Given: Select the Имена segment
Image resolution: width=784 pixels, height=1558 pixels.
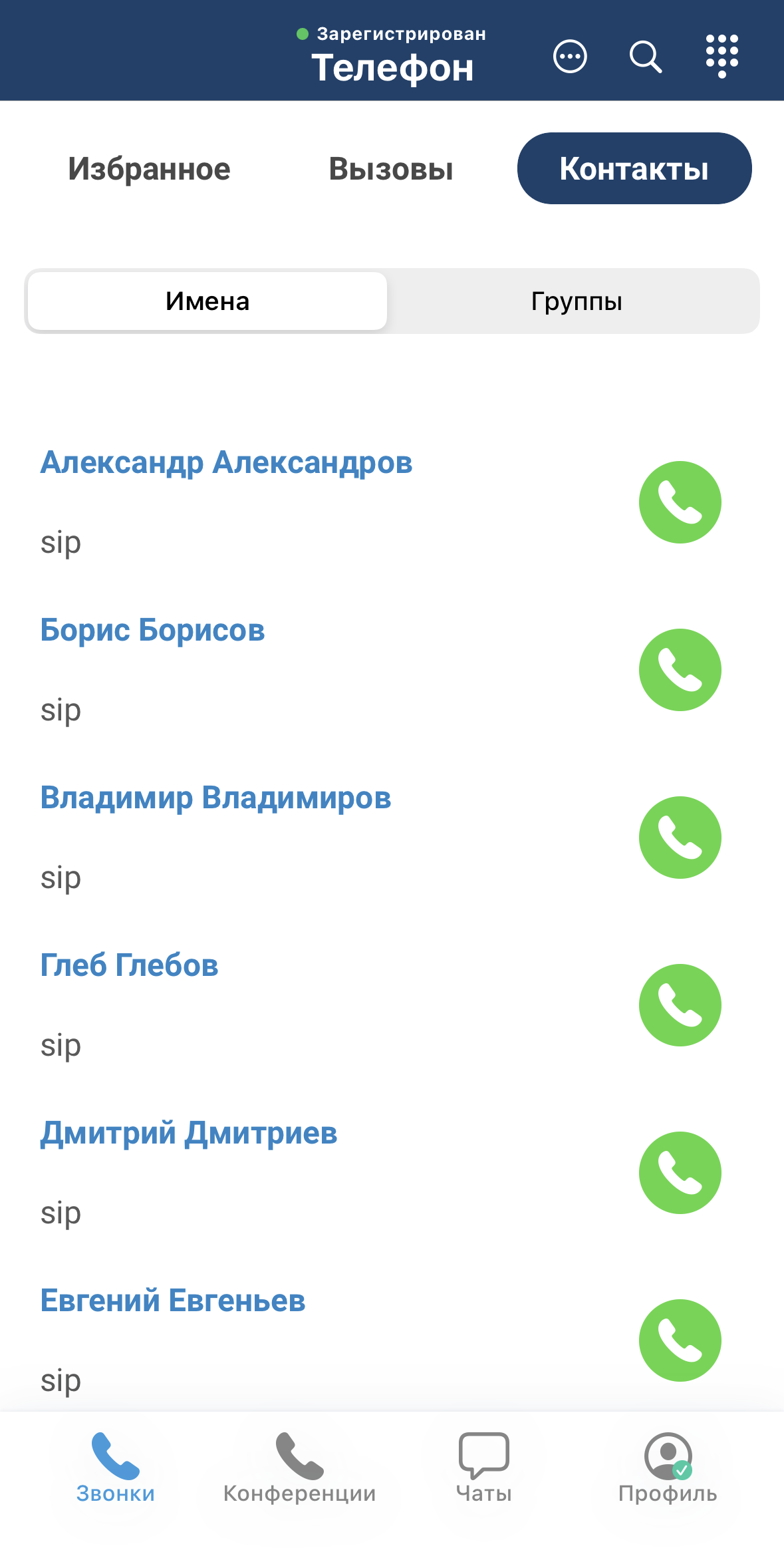Looking at the screenshot, I should click(207, 301).
